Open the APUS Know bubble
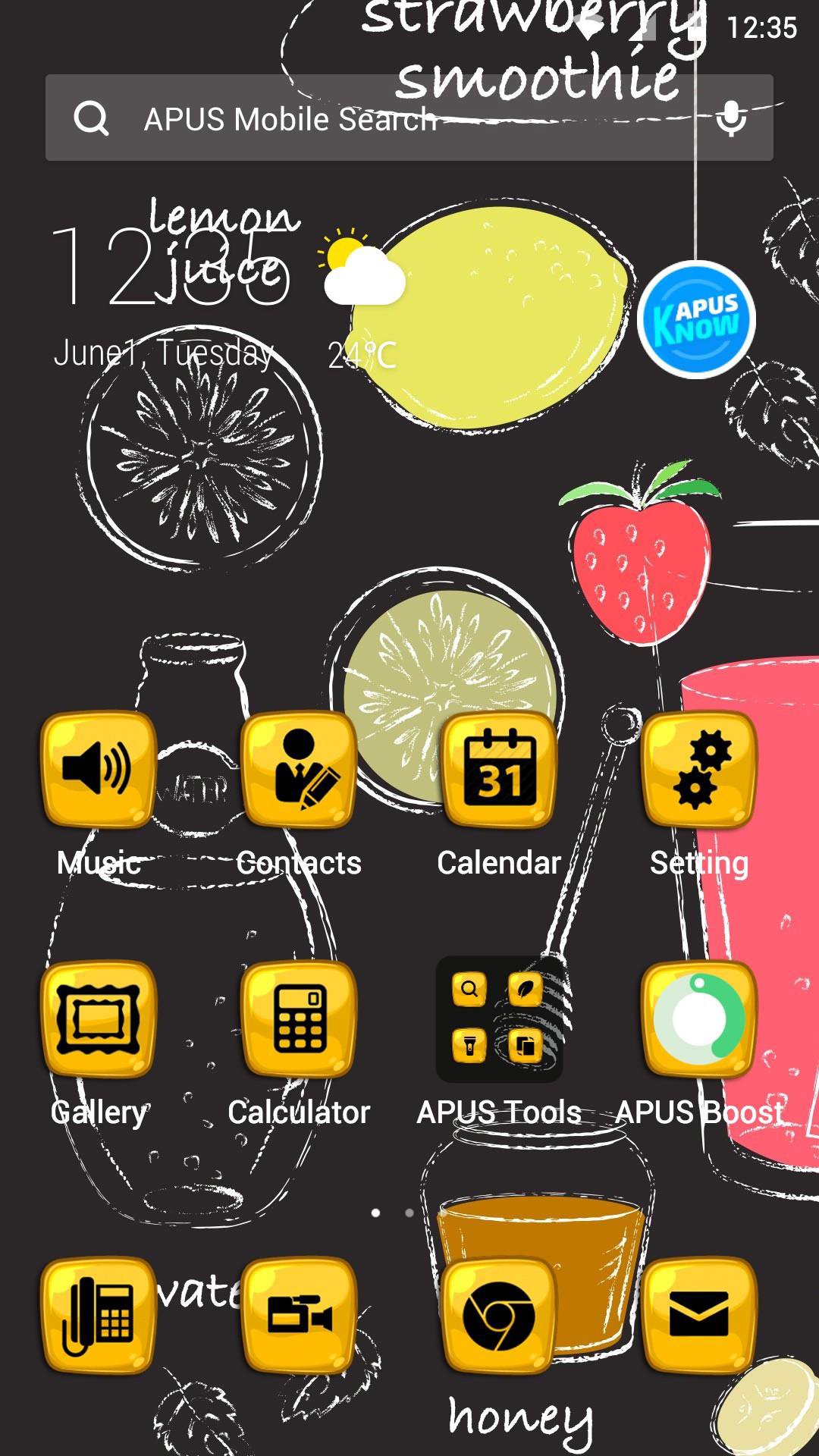This screenshot has width=819, height=1456. tap(696, 319)
